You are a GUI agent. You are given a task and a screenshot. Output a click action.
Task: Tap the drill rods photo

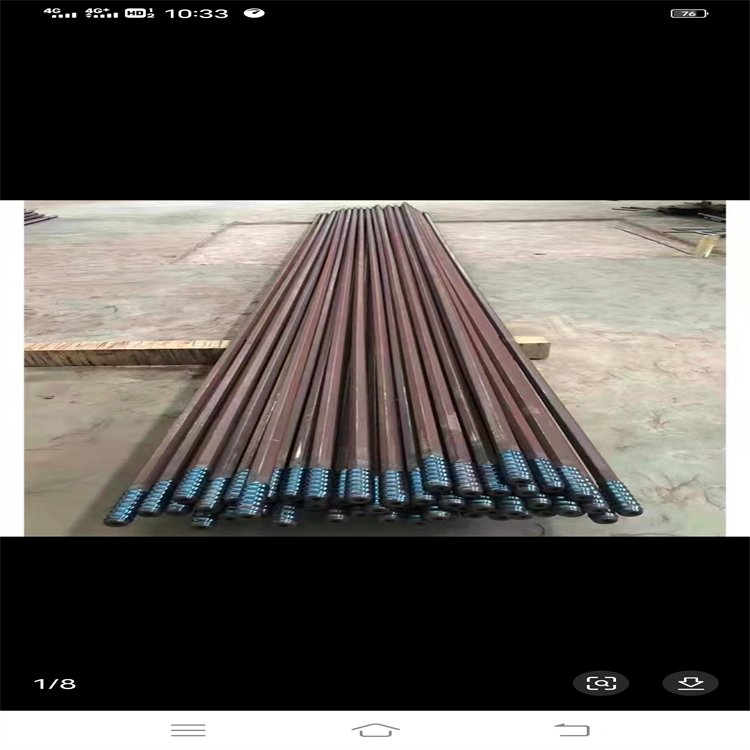pos(375,368)
